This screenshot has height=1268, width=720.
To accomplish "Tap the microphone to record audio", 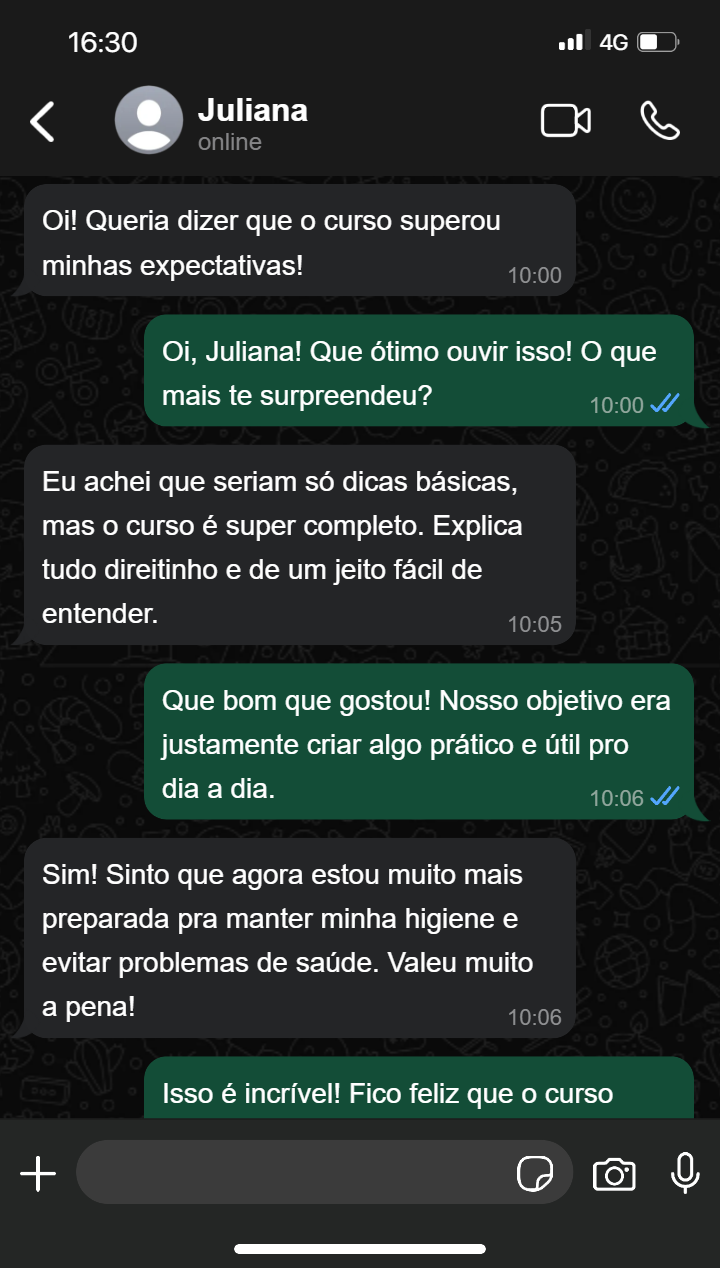I will coord(685,1173).
